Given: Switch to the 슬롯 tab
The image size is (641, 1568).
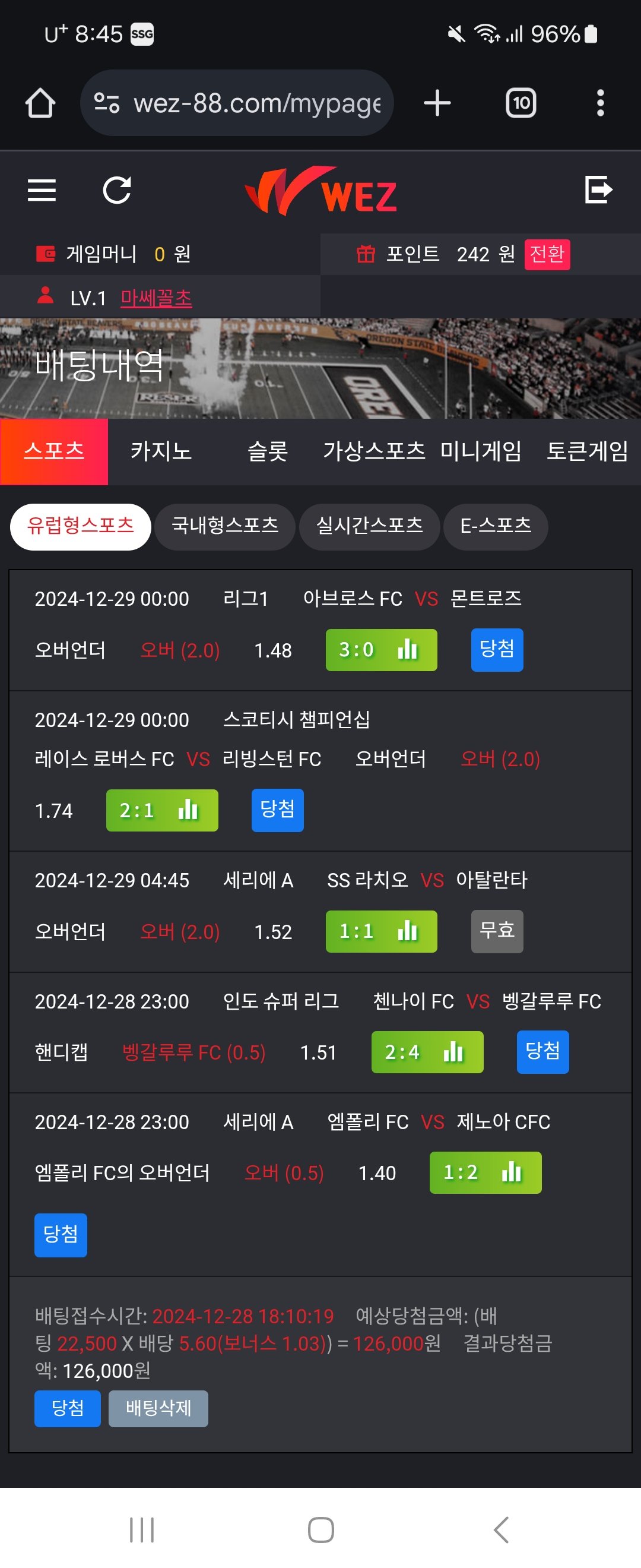Looking at the screenshot, I should pos(268,451).
